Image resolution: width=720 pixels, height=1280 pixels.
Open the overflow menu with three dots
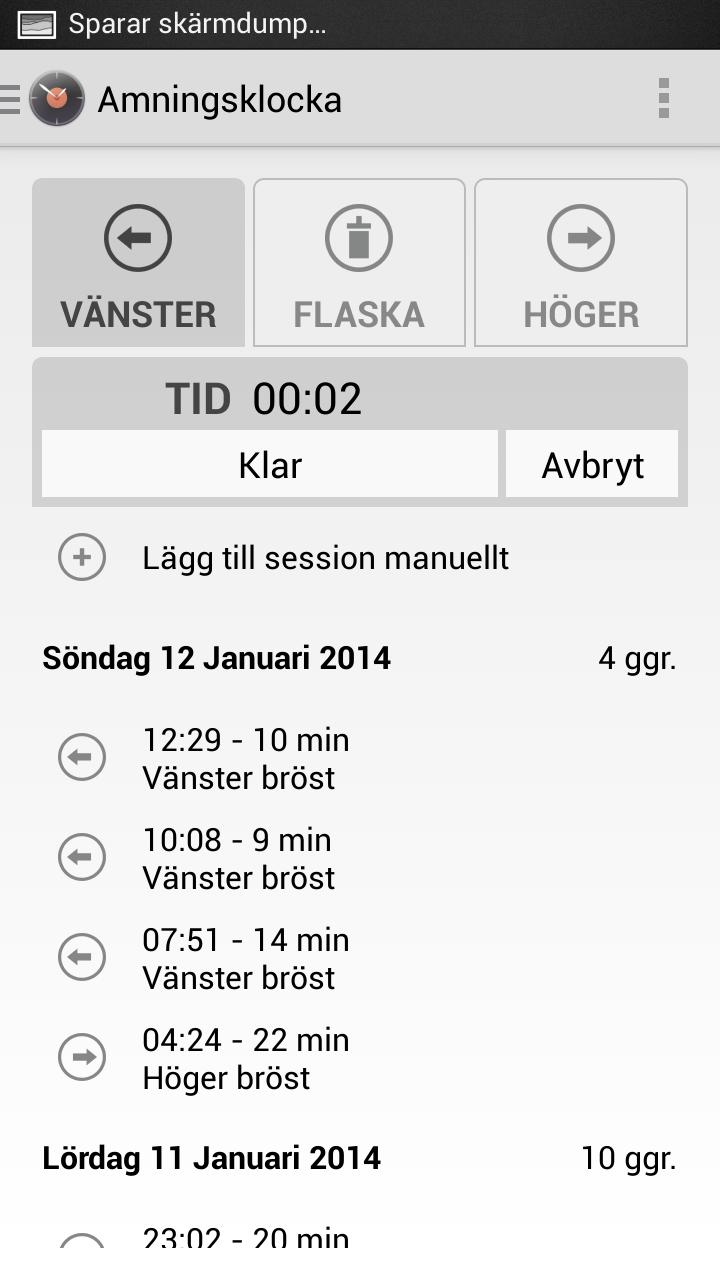(662, 98)
